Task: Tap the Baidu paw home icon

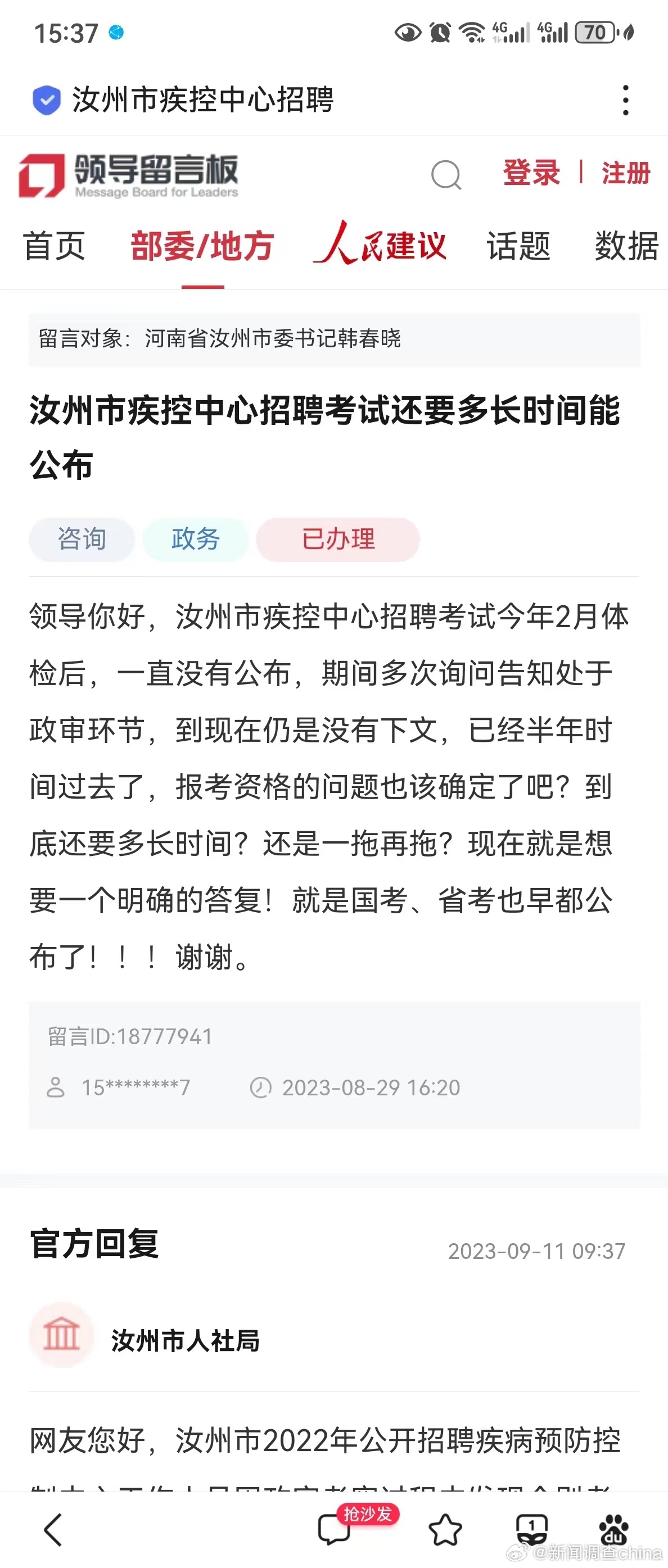Action: [x=613, y=1529]
